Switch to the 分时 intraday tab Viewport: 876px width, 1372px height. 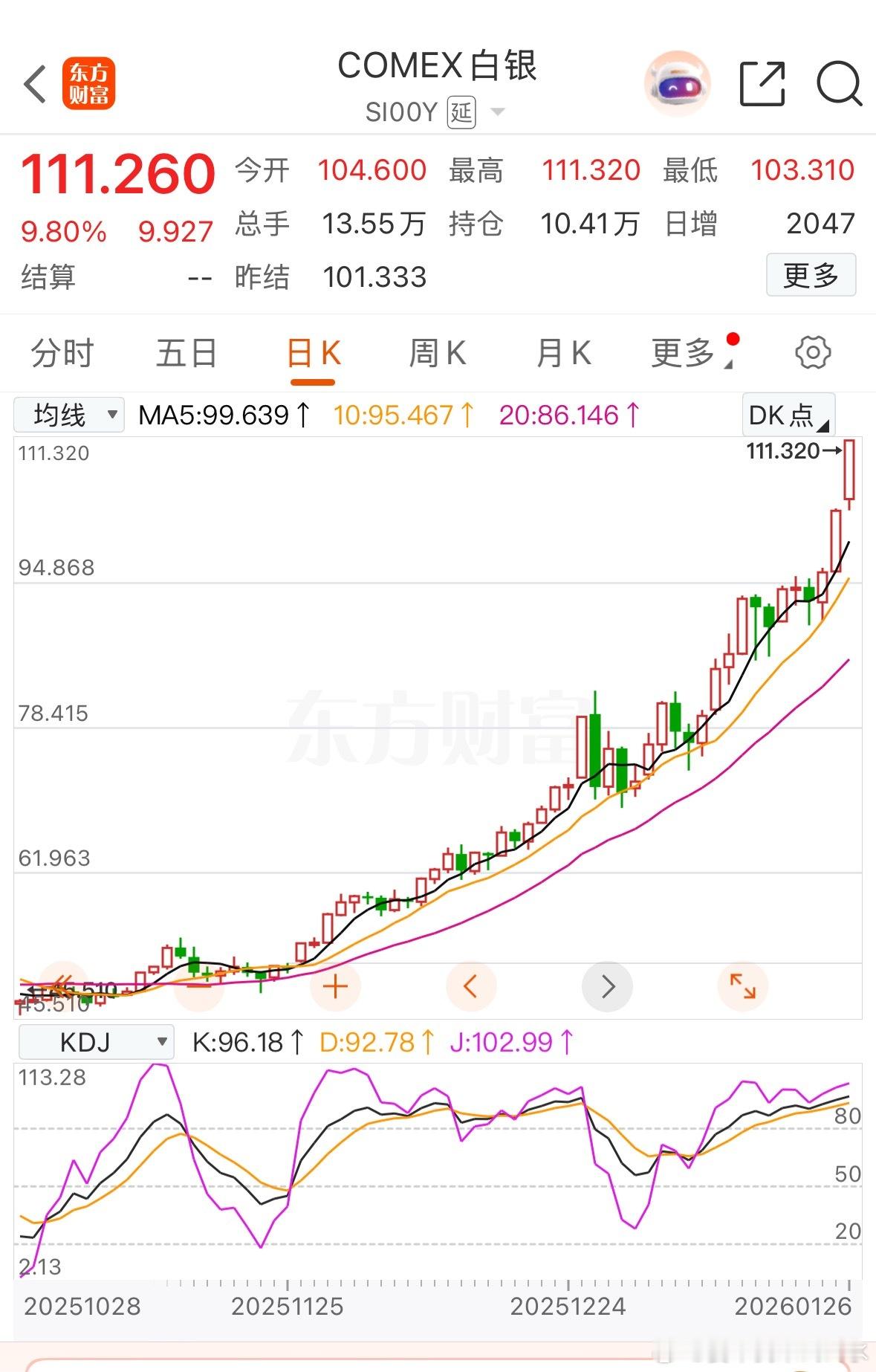click(x=62, y=352)
